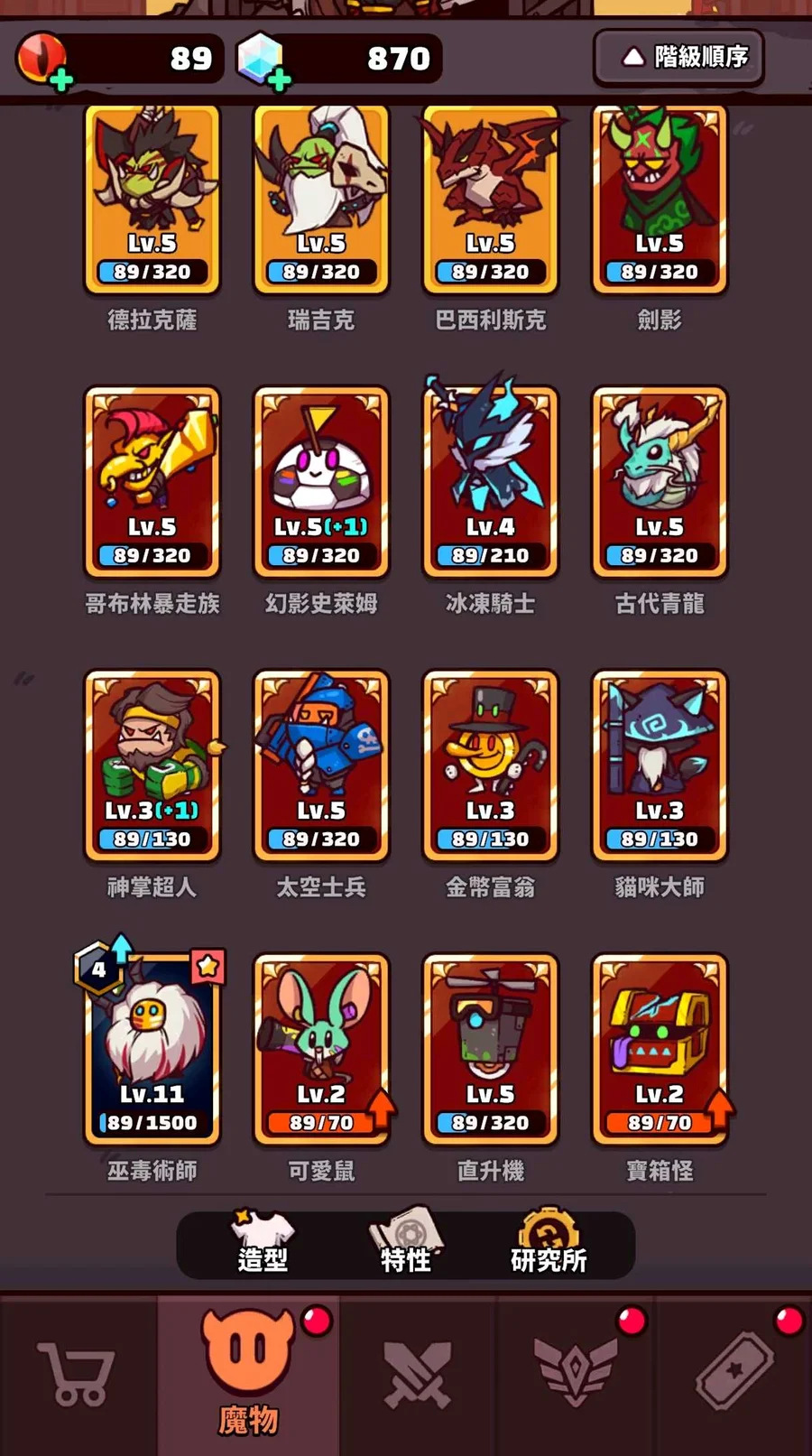
Task: Go to the 研究所 lab
Action: tap(549, 1245)
